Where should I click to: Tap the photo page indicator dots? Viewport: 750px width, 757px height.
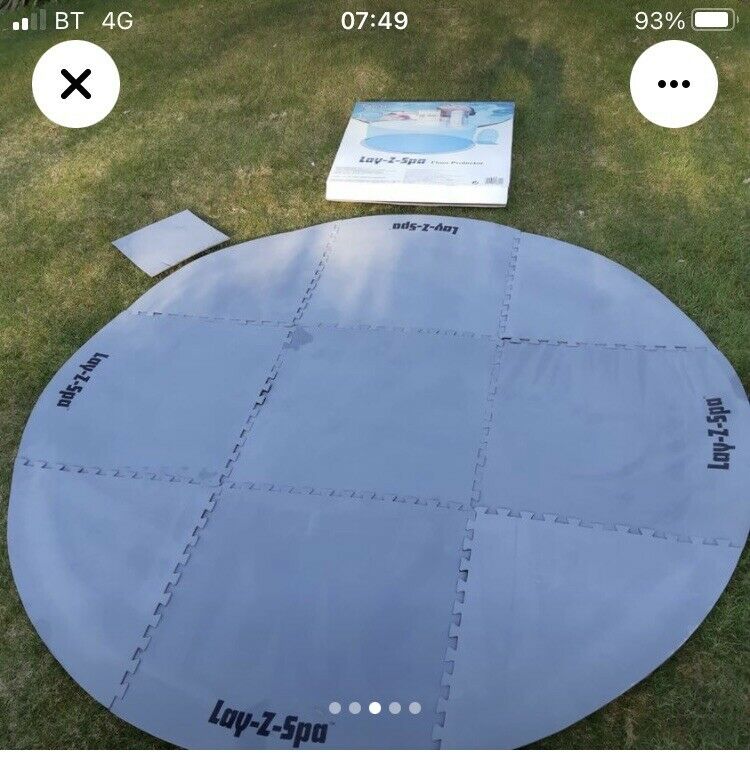coord(375,708)
